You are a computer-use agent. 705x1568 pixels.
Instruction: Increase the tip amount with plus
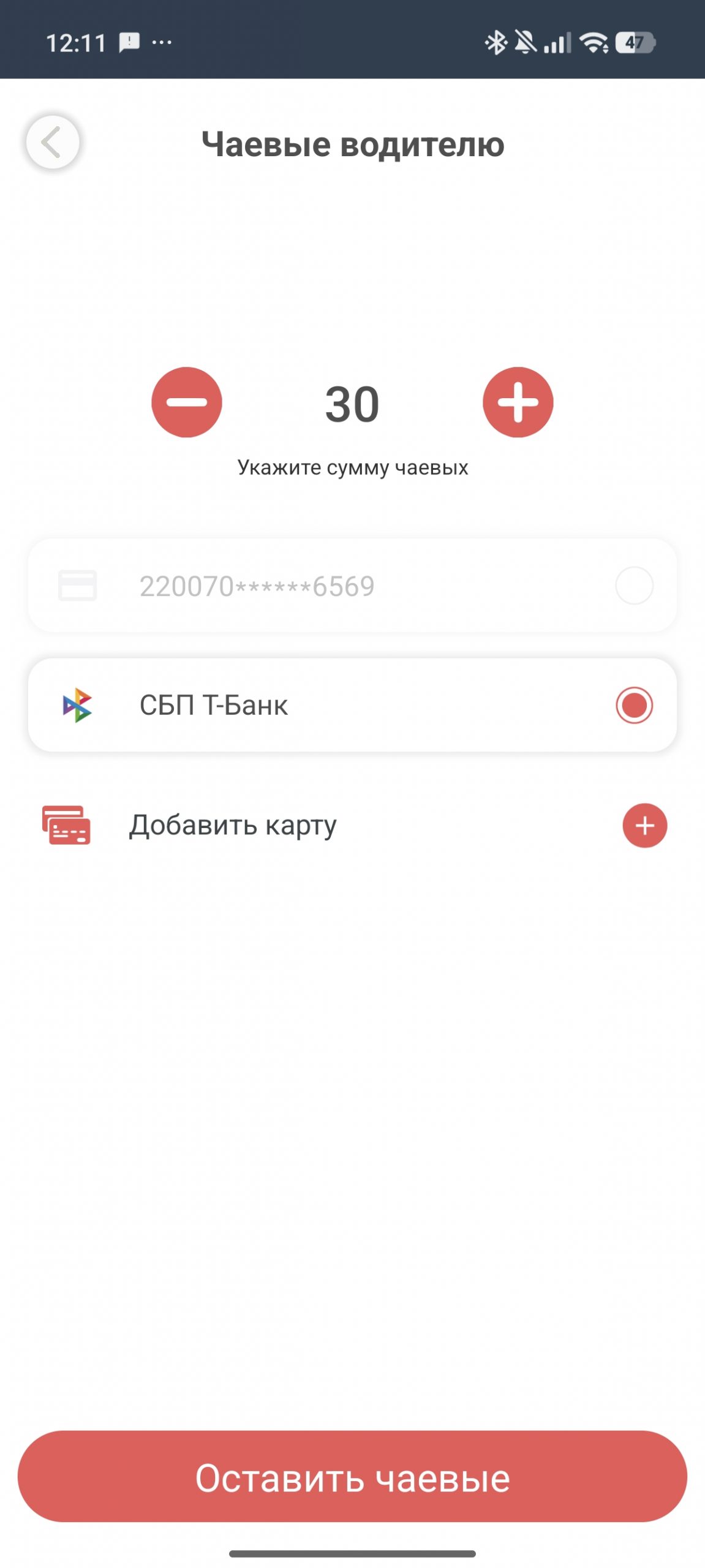click(518, 402)
